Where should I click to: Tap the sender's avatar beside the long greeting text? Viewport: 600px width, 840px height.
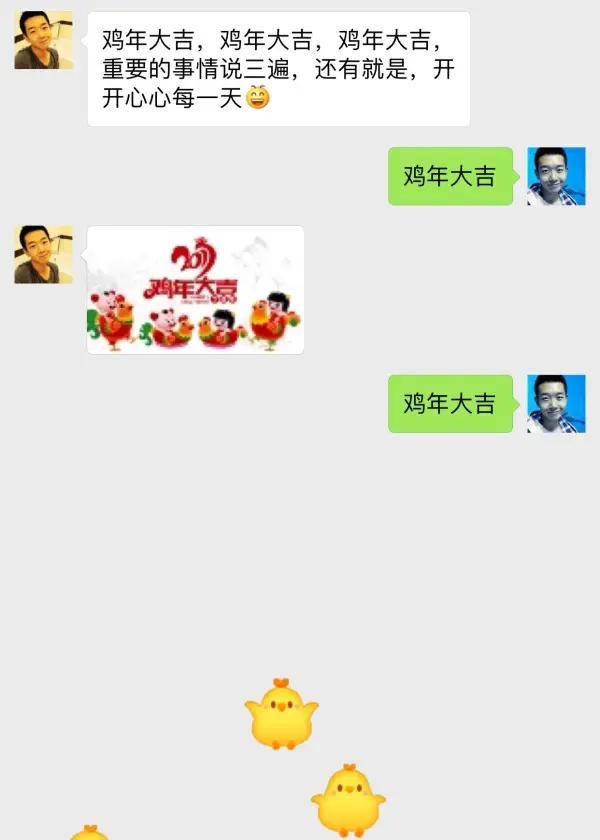tap(43, 41)
